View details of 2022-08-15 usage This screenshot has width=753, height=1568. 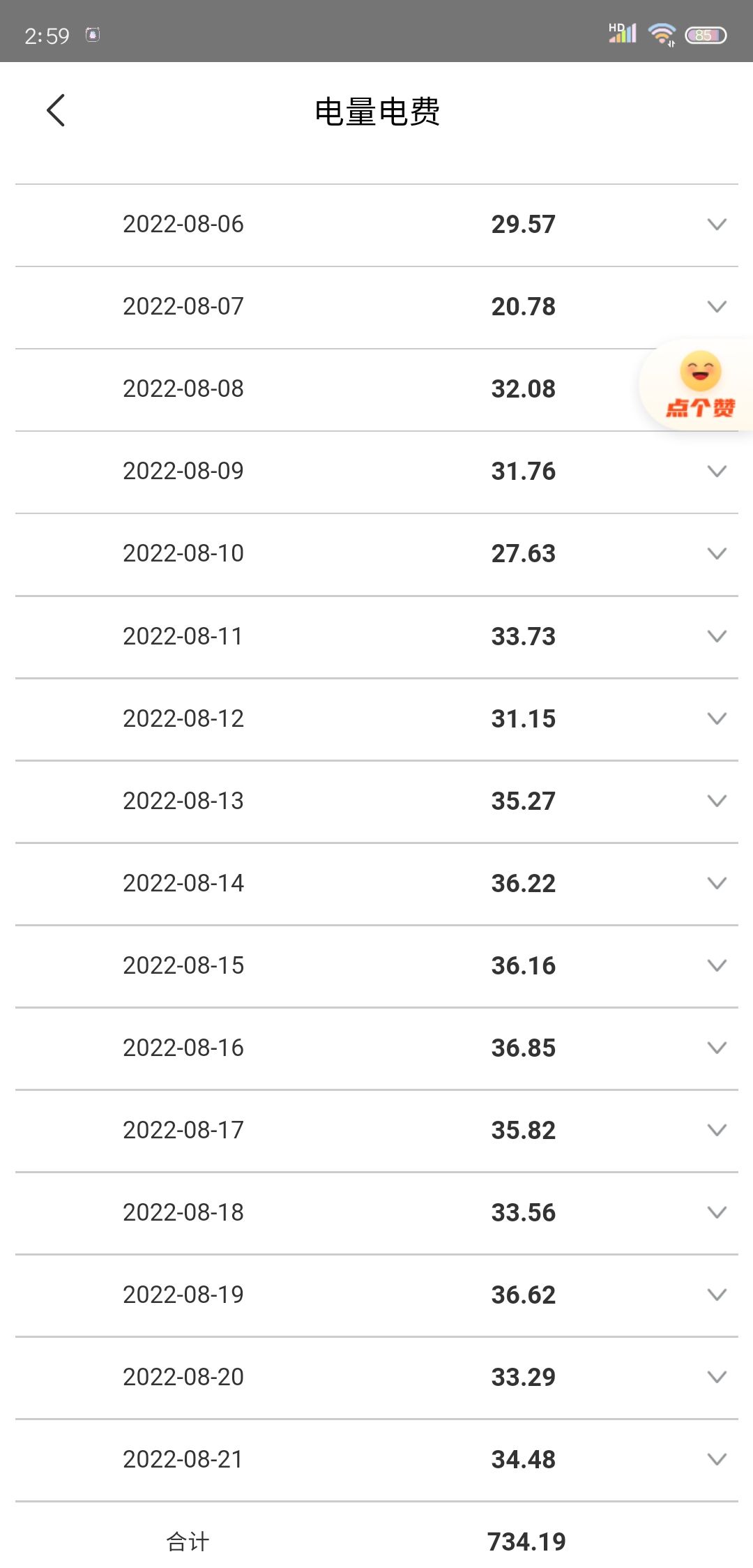pos(717,965)
